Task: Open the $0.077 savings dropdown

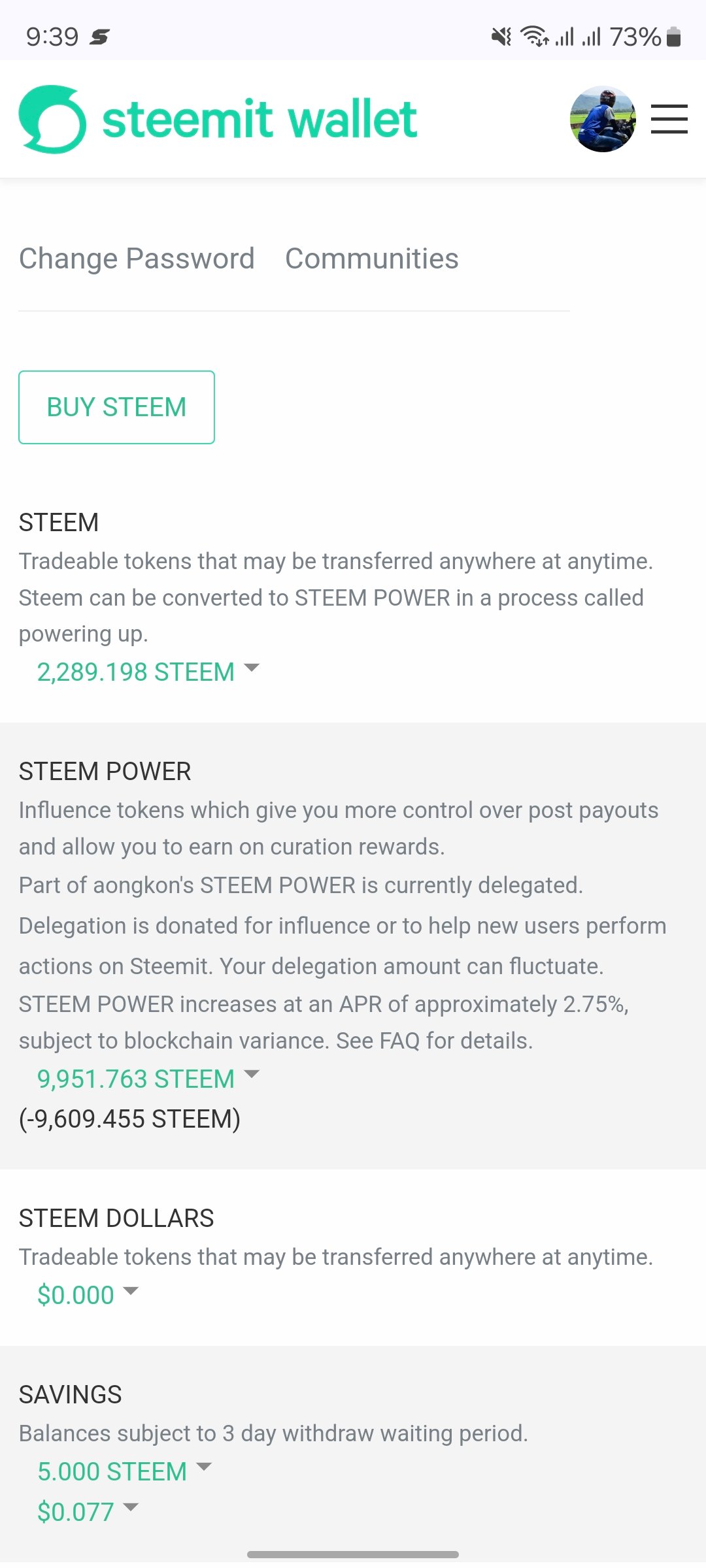Action: pos(88,1511)
